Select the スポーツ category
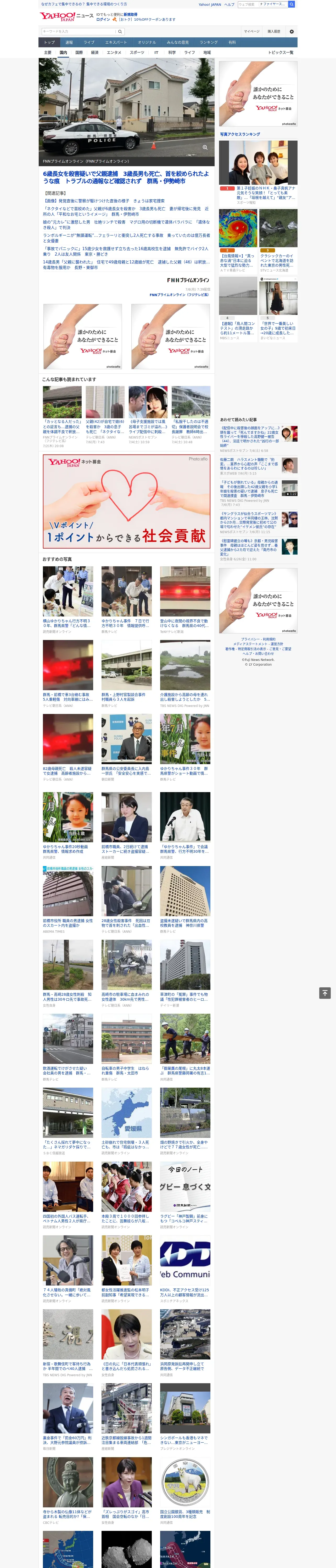This screenshot has height=1568, width=336. (x=137, y=52)
